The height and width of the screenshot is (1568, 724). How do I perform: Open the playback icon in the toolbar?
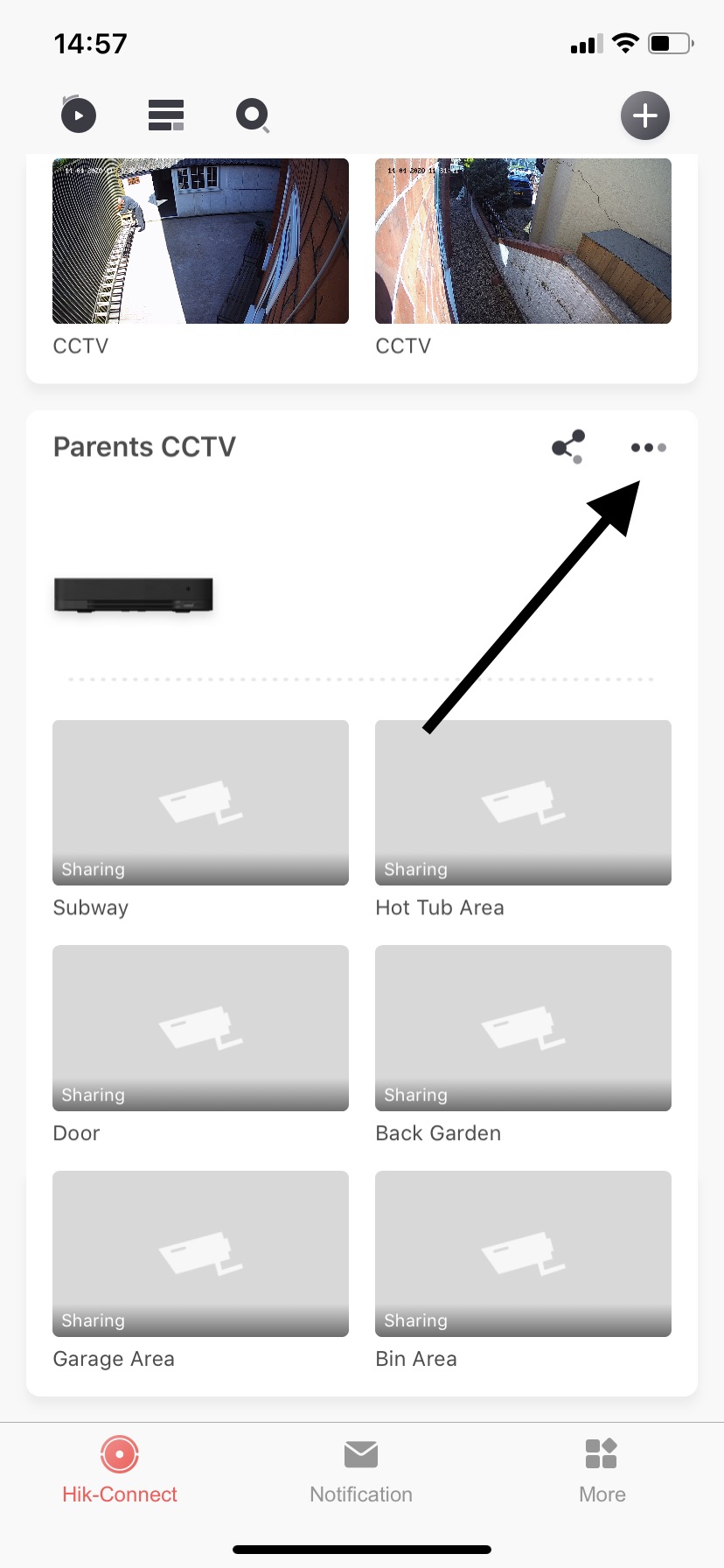[78, 115]
